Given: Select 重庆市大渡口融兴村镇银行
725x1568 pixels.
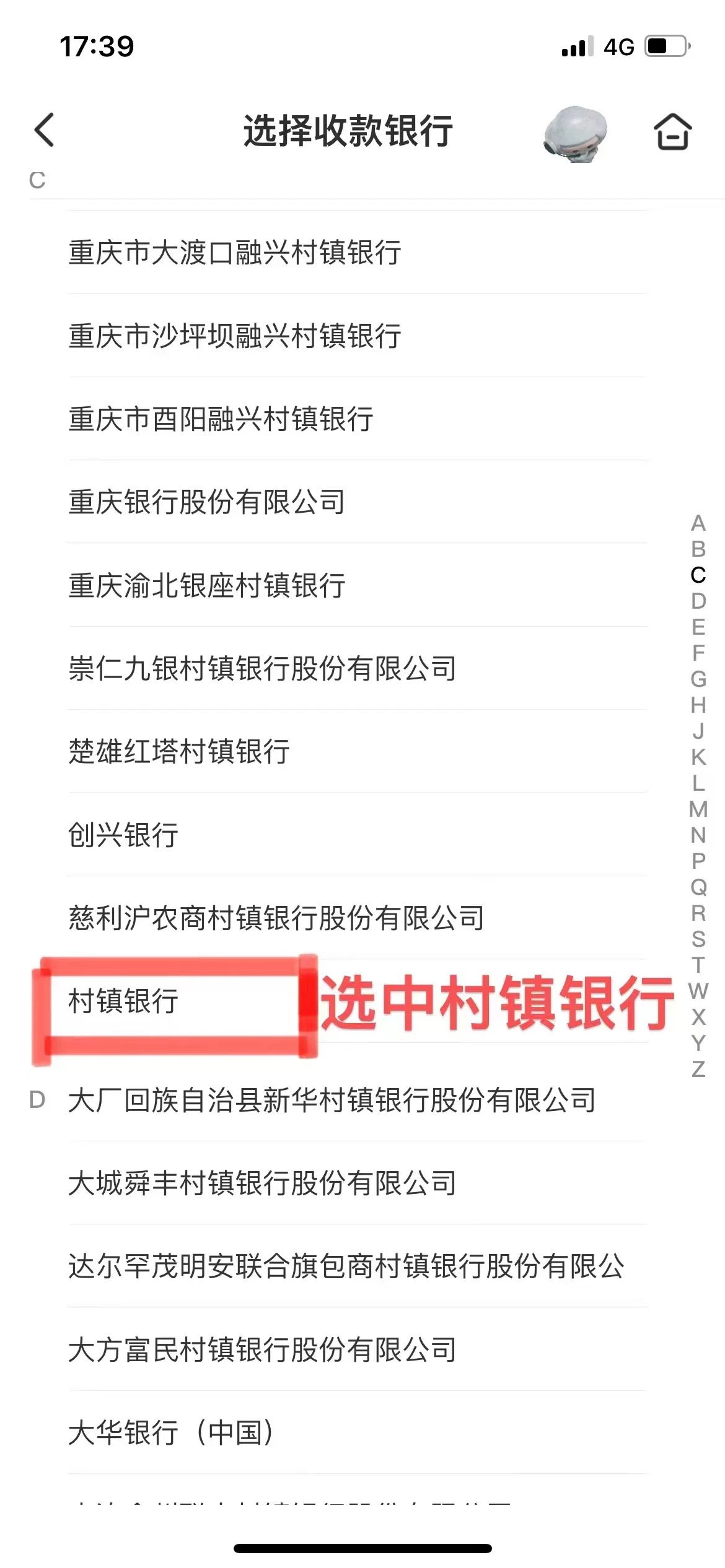Looking at the screenshot, I should coord(234,253).
